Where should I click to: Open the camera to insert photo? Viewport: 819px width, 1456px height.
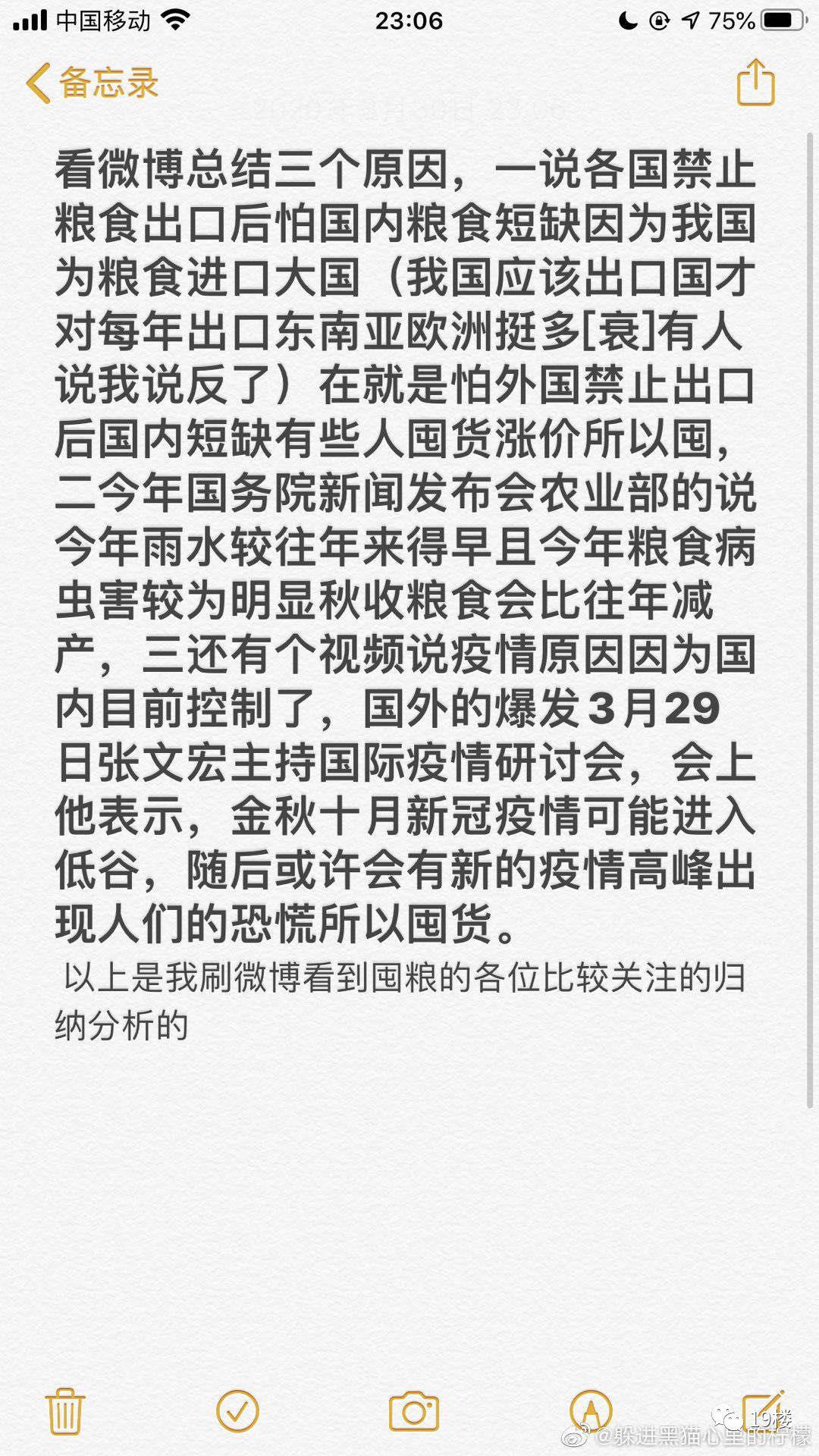coord(413,1411)
